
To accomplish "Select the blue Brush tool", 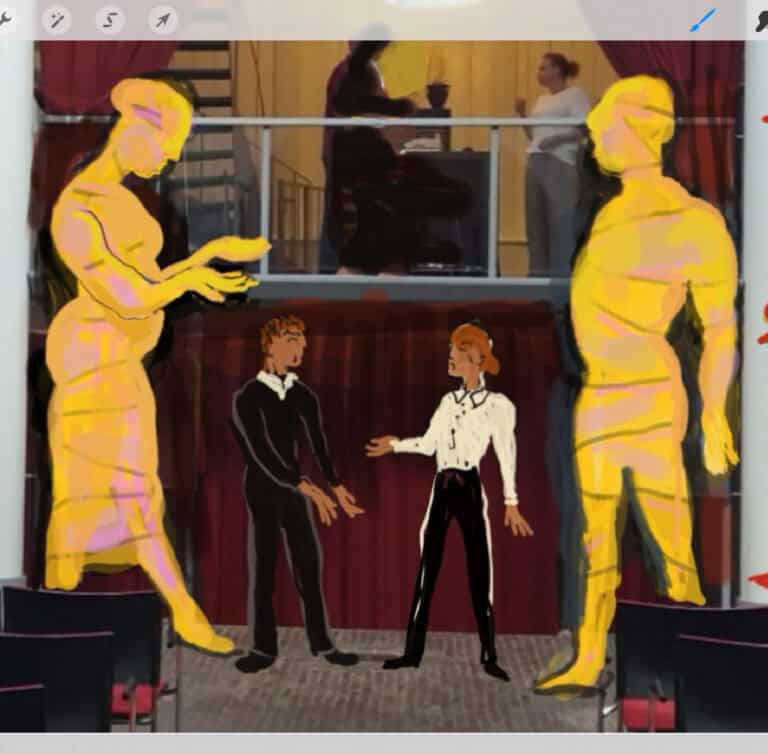I will tap(704, 20).
